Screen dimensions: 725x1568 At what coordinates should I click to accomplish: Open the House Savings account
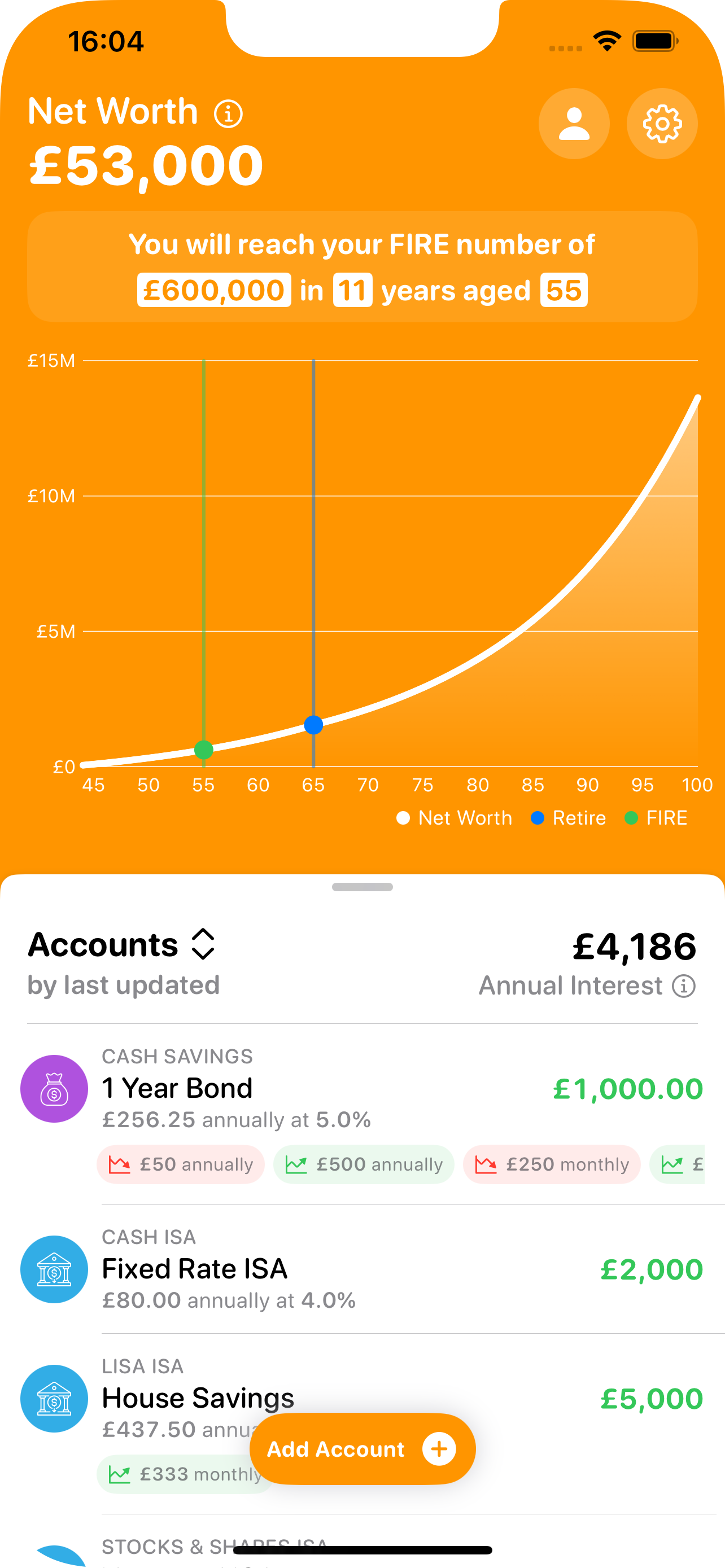[x=362, y=1398]
